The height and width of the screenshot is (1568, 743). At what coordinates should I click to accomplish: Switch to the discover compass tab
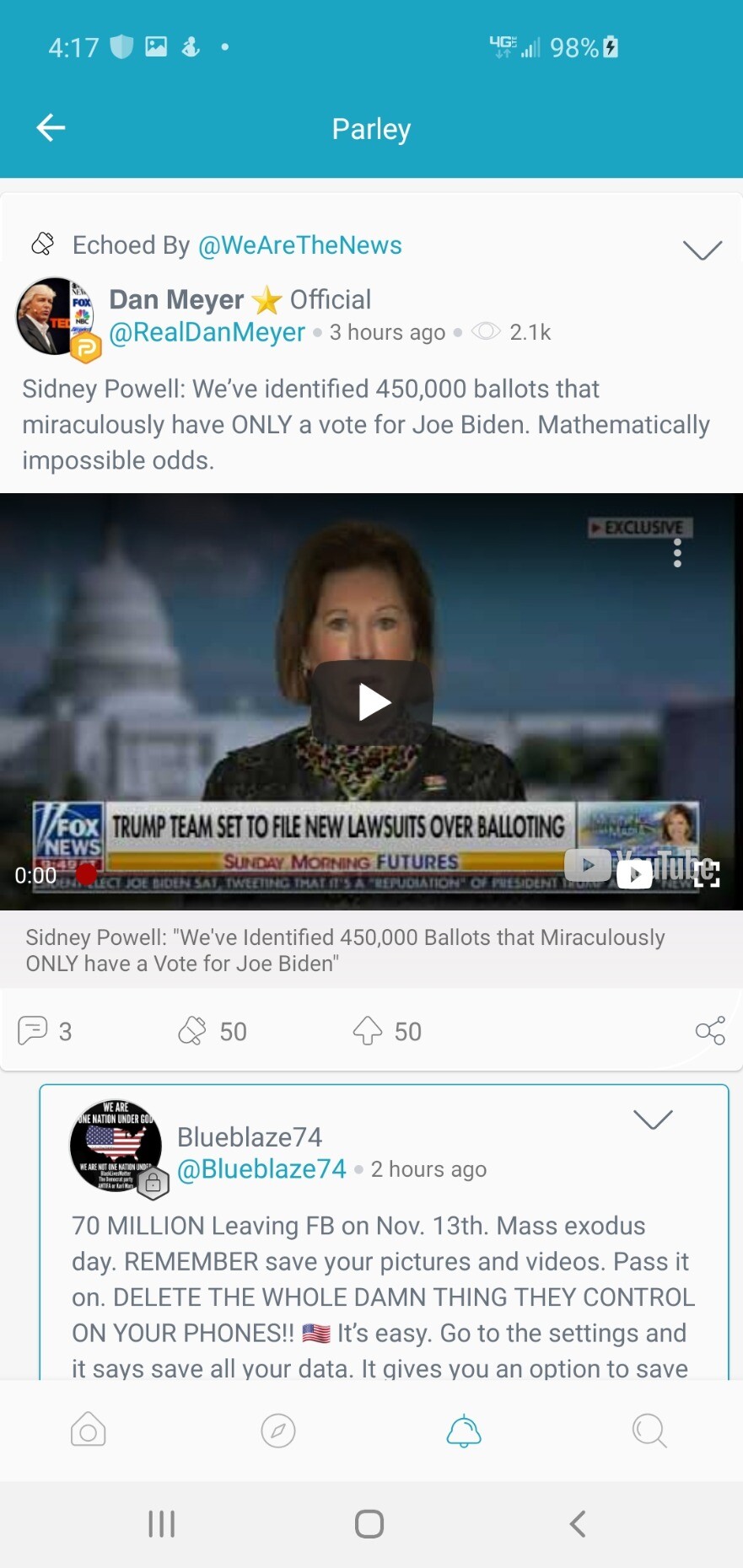[278, 1431]
